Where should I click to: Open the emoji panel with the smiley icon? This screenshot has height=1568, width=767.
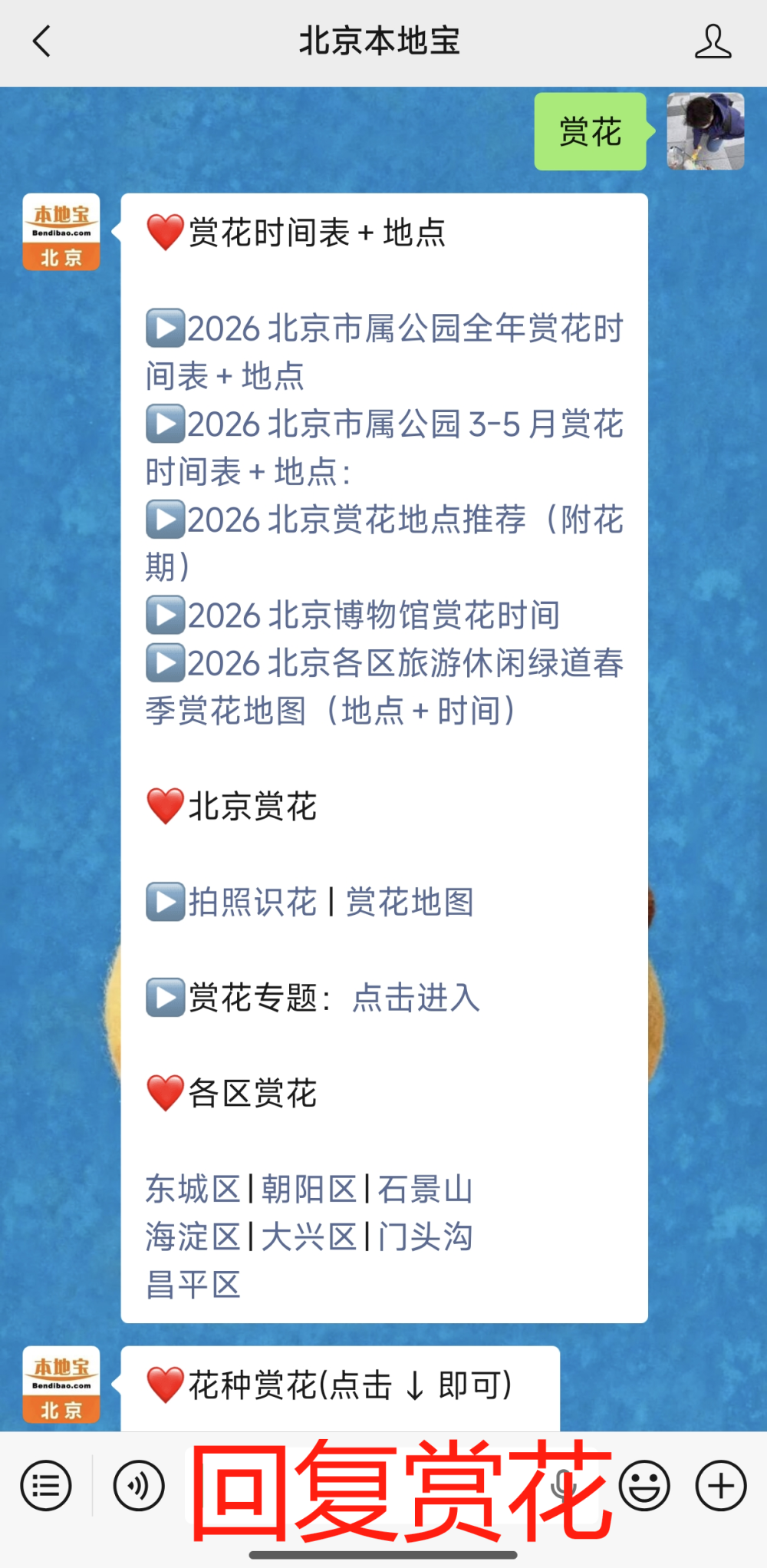644,1484
